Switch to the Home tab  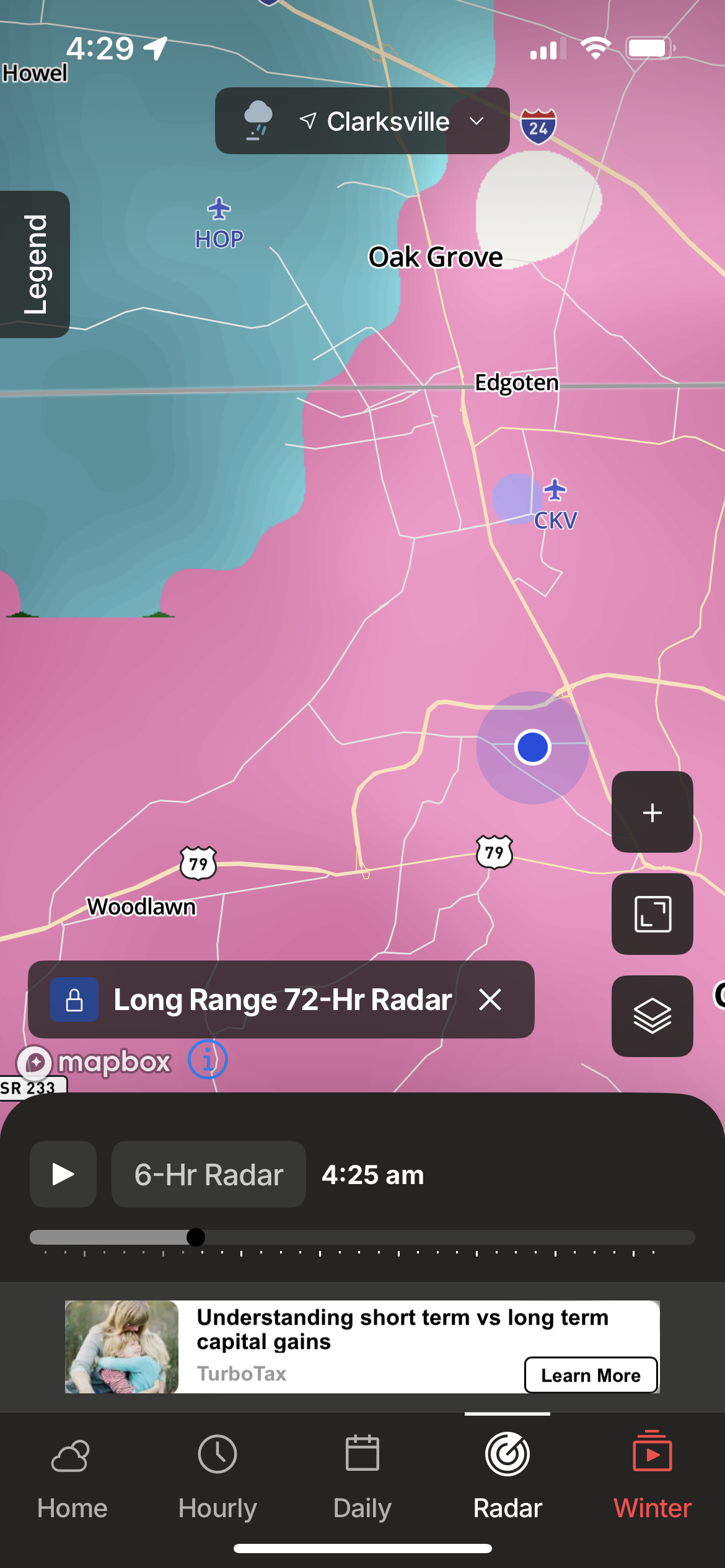point(72,1476)
